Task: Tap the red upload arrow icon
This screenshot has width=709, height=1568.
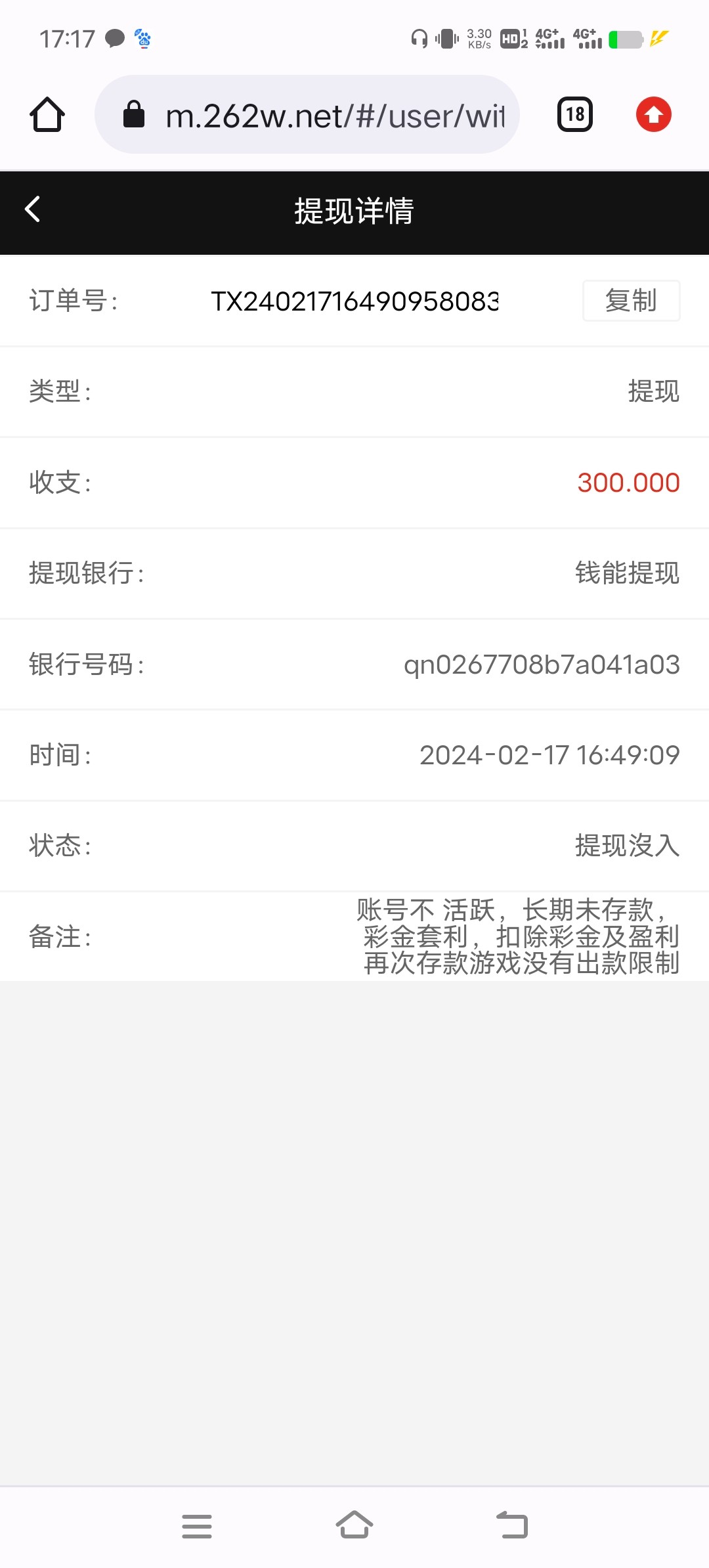Action: (653, 115)
